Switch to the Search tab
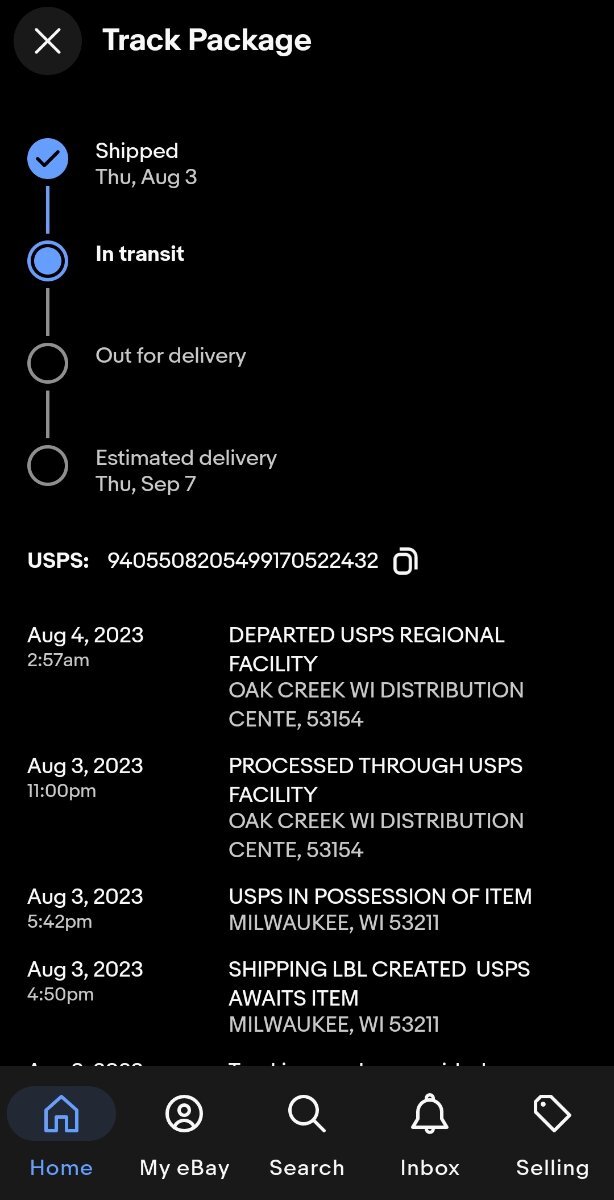This screenshot has width=614, height=1200. pyautogui.click(x=307, y=1133)
